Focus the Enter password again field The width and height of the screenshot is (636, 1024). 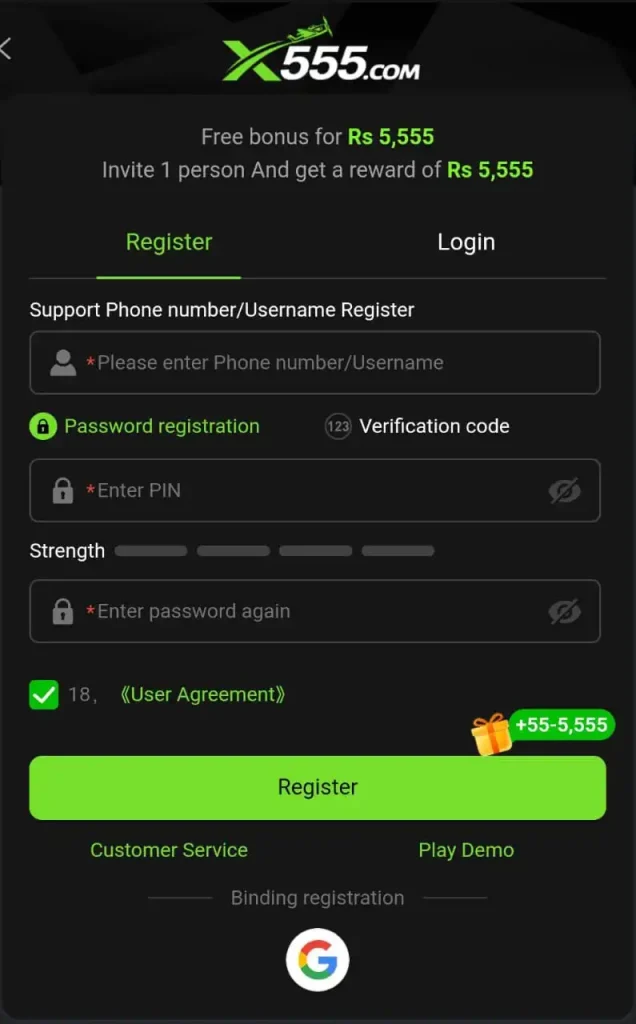click(x=300, y=611)
